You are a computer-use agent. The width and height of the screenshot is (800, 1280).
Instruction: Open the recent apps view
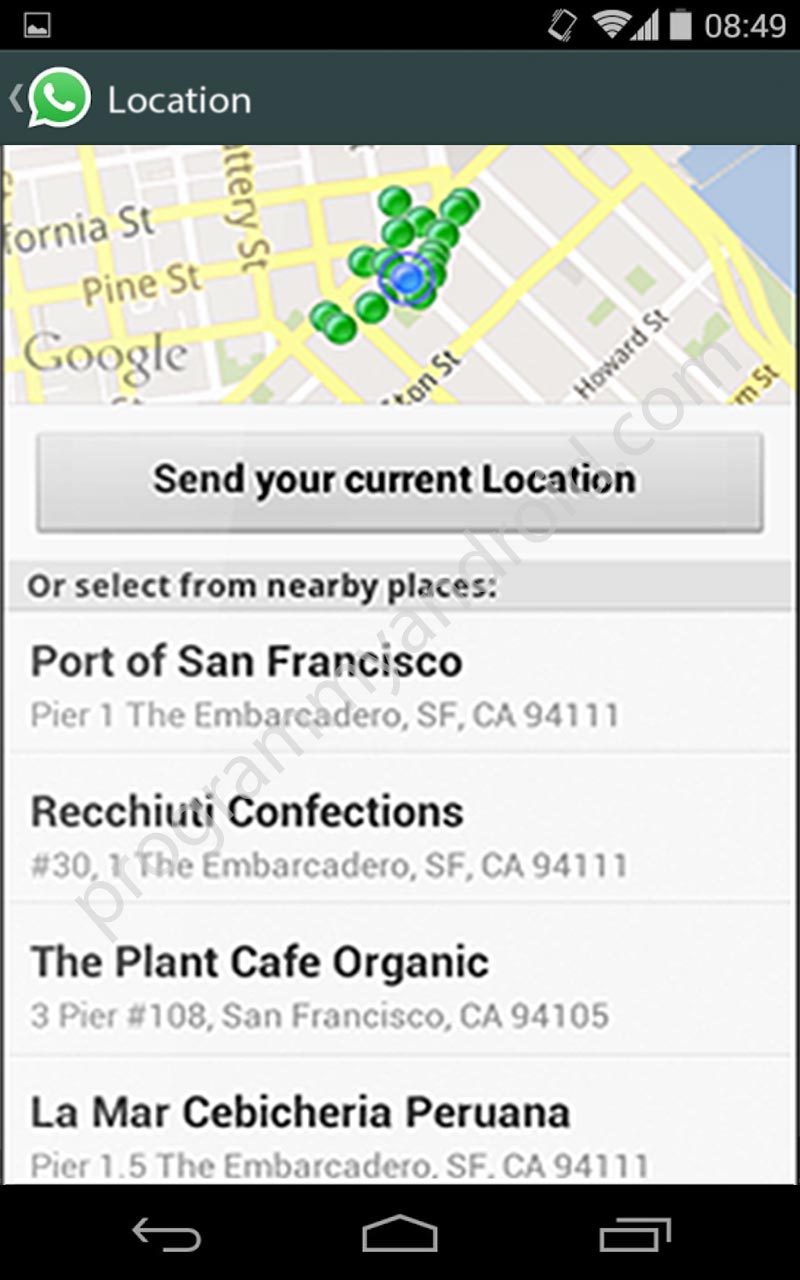point(634,1236)
